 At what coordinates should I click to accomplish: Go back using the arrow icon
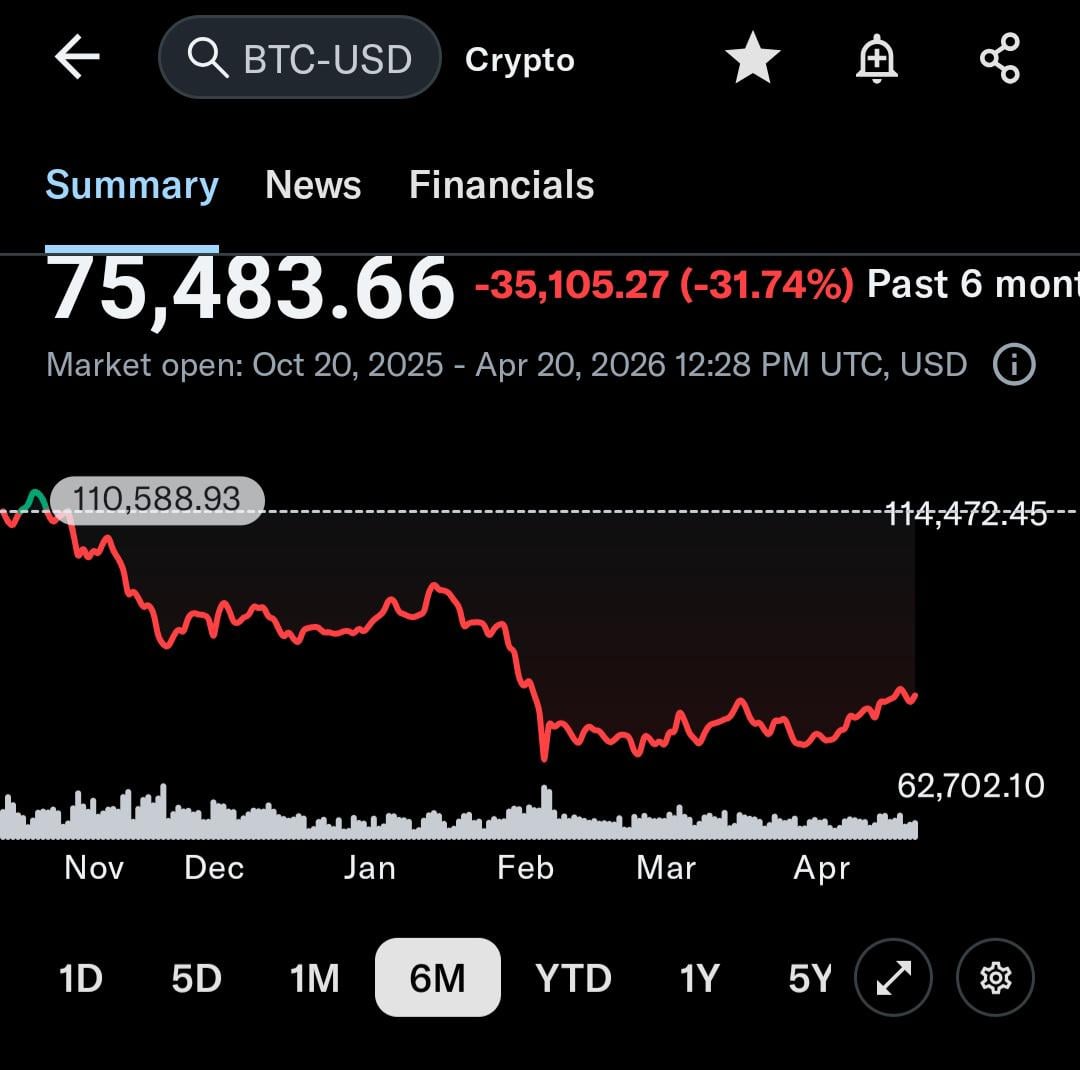[x=77, y=58]
